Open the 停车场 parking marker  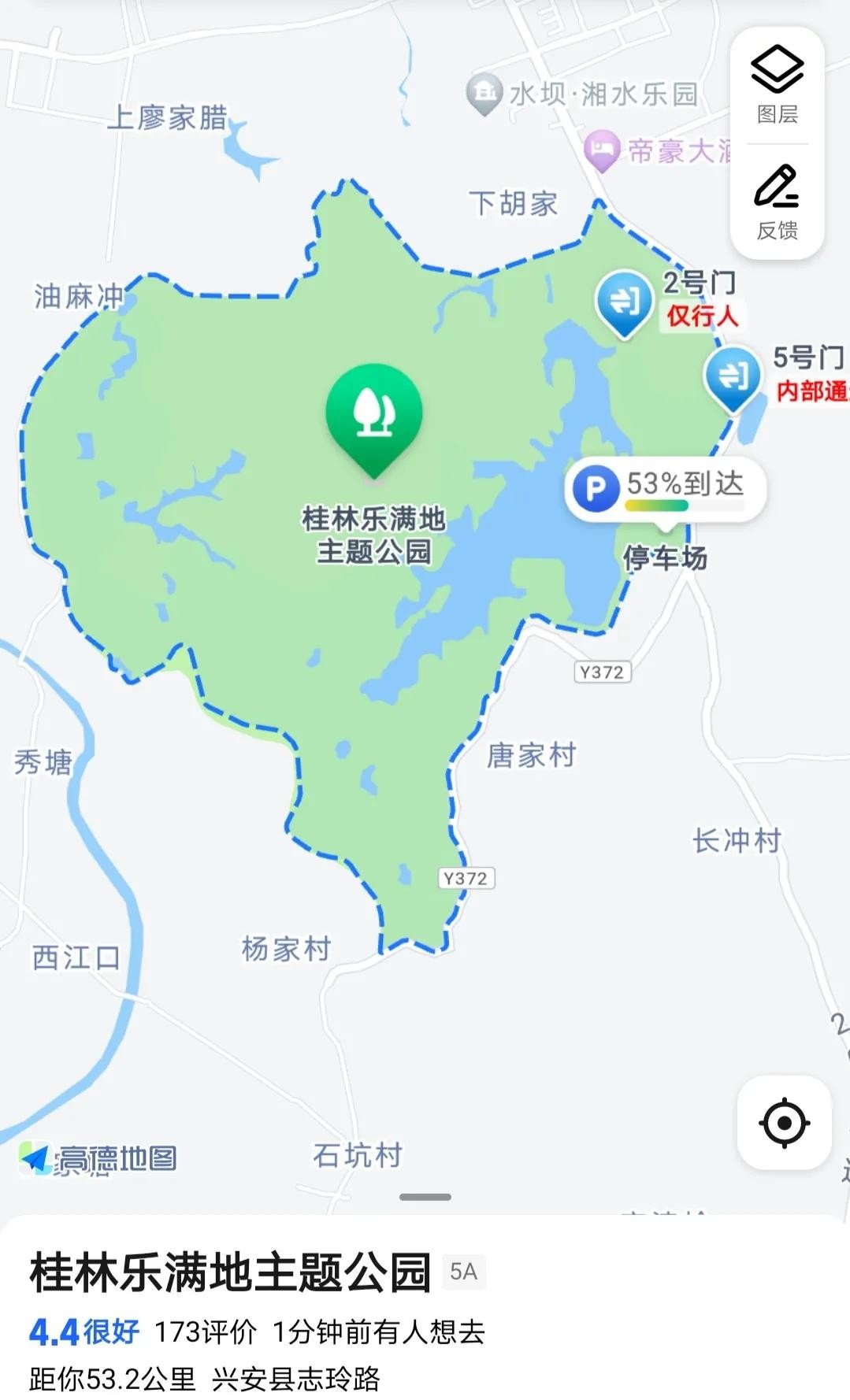tap(596, 489)
